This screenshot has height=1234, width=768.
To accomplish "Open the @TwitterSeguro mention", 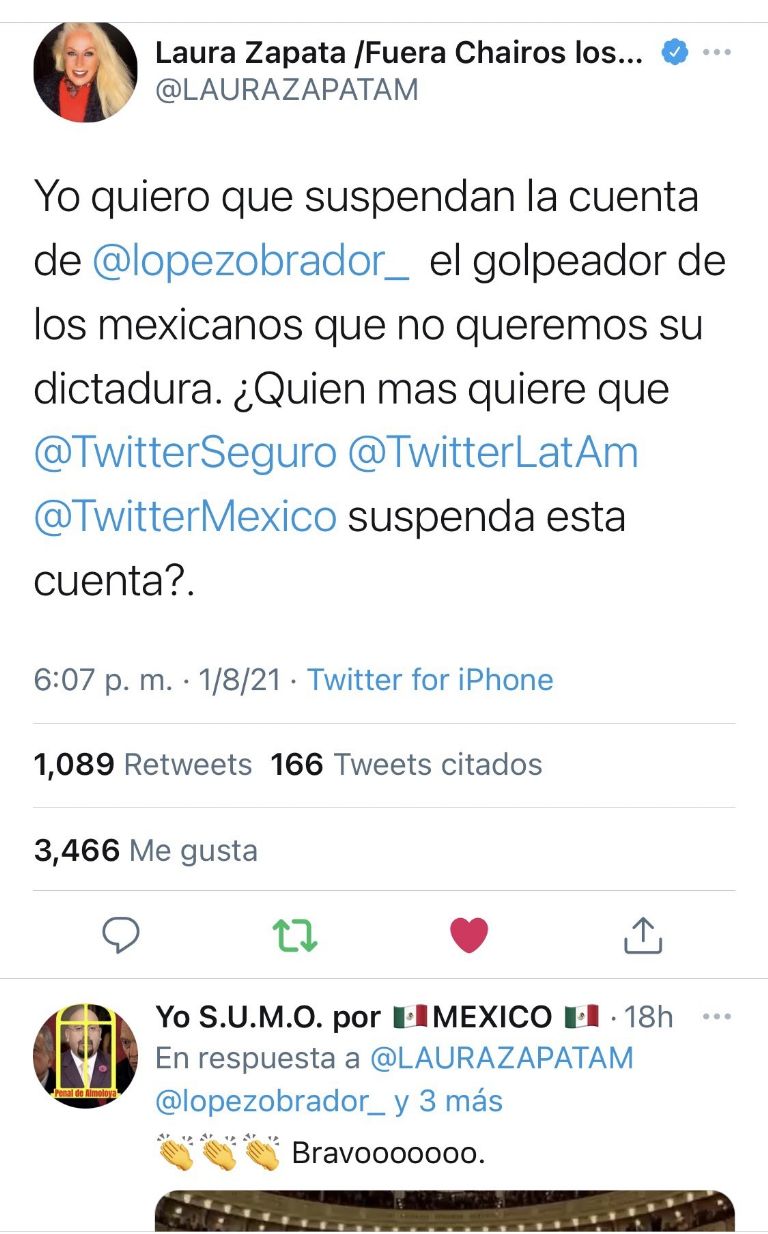I will [185, 453].
